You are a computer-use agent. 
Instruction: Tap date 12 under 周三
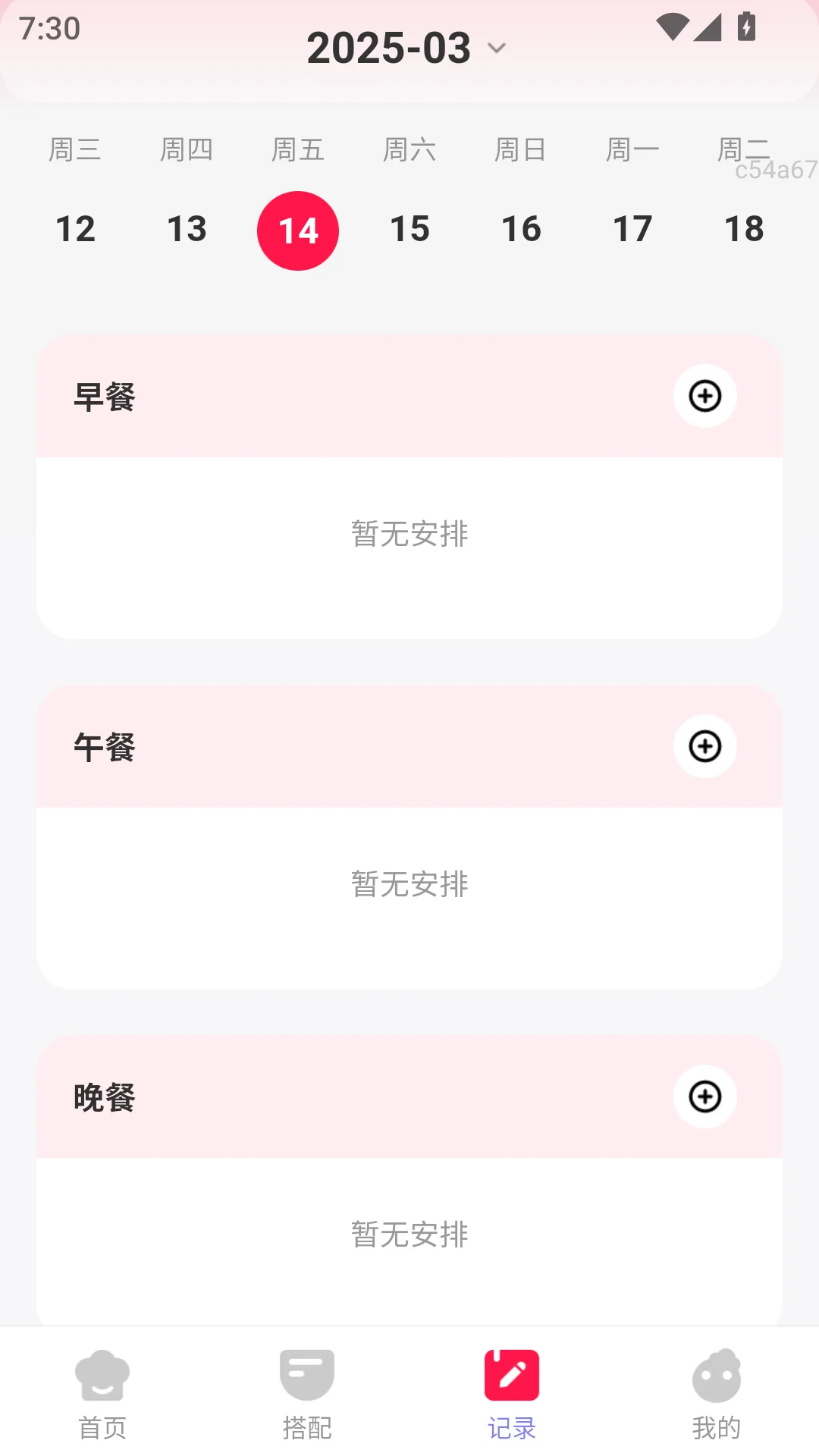75,230
